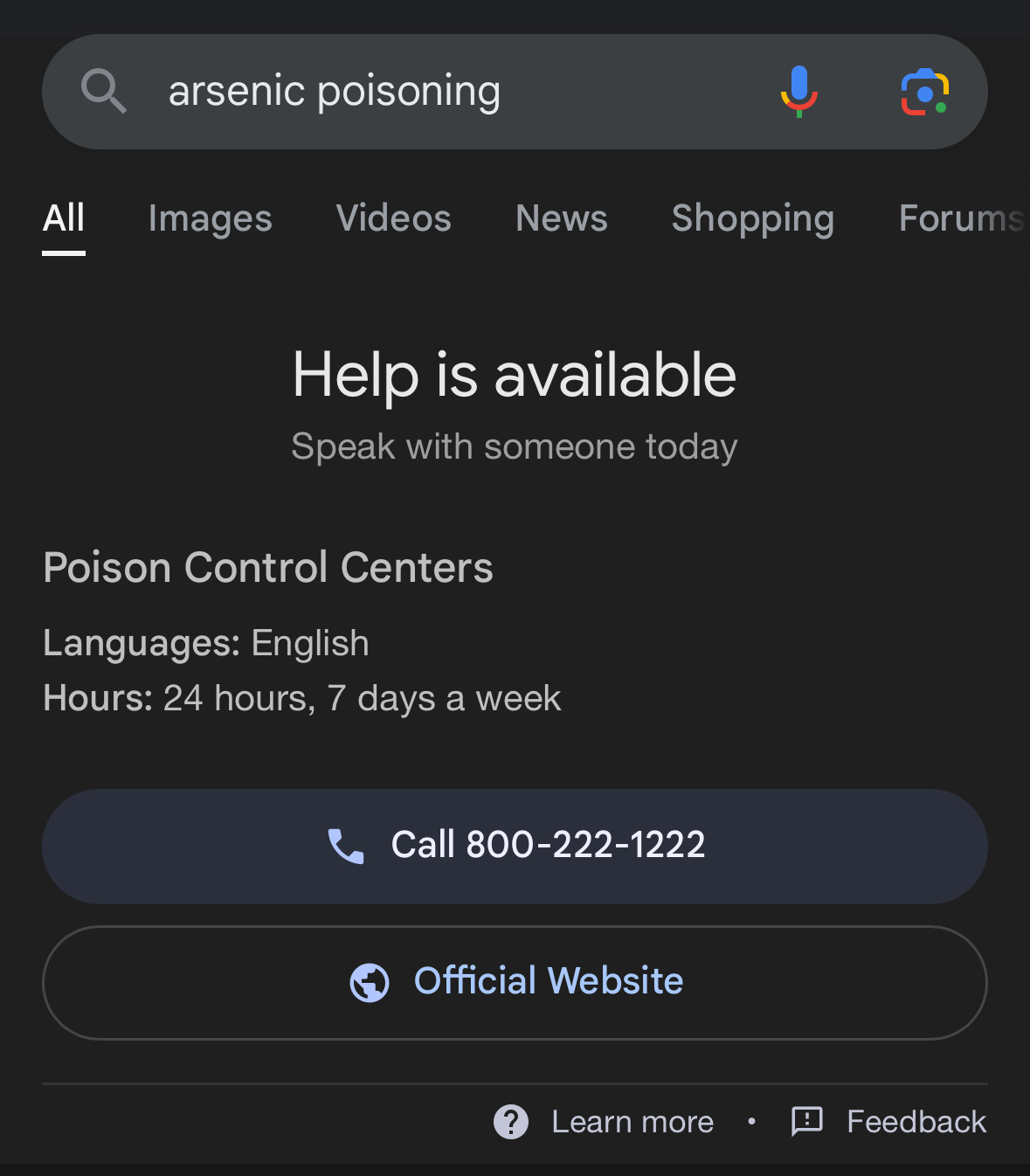1030x1176 pixels.
Task: Start voice search with the microphone
Action: pos(798,92)
